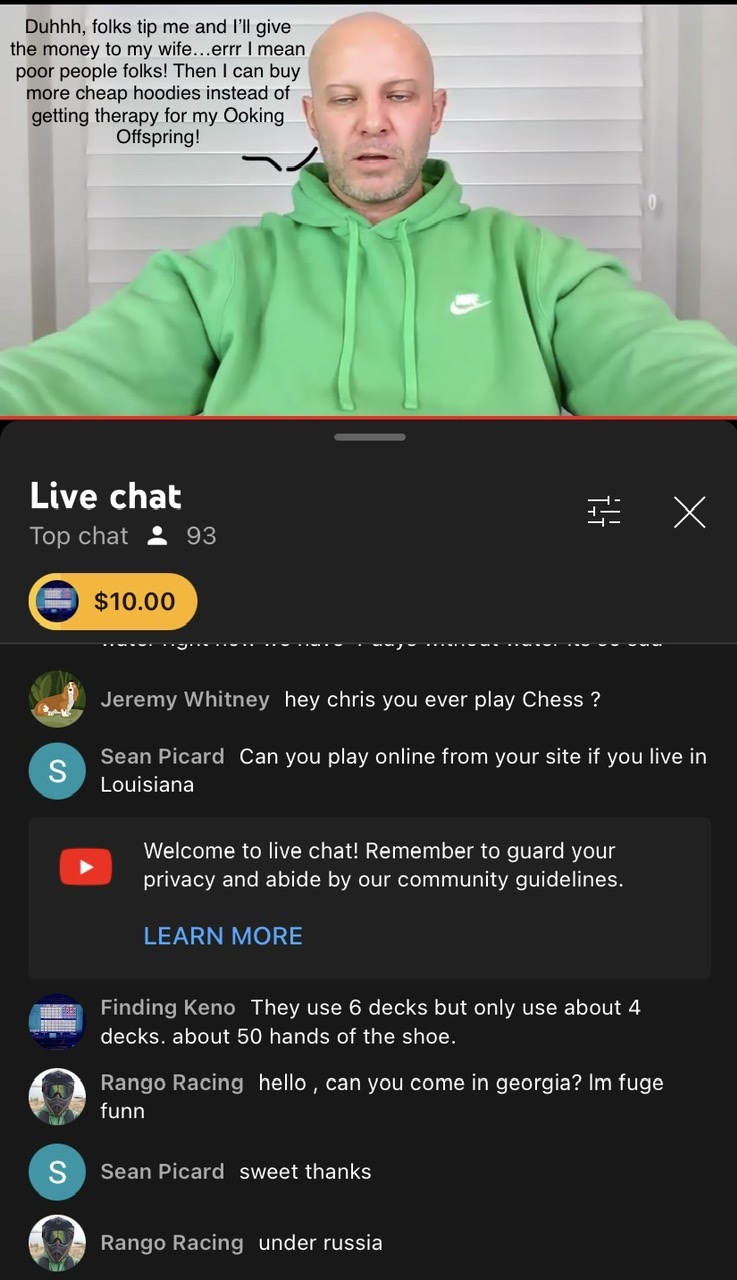The image size is (737, 1280).
Task: Select Sean Picard's "sweet thanks" message
Action: (x=304, y=1171)
